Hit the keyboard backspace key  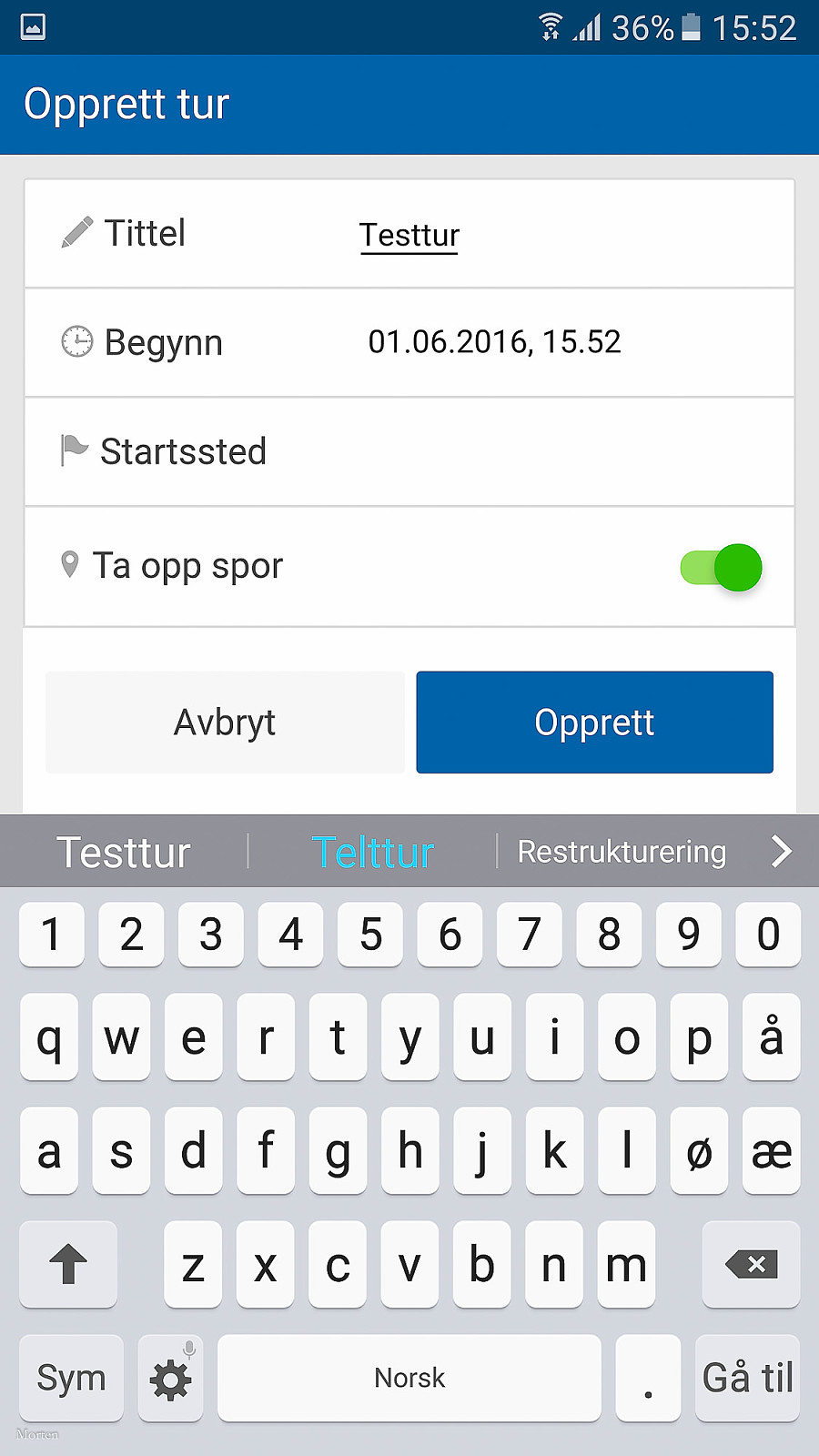click(751, 1264)
